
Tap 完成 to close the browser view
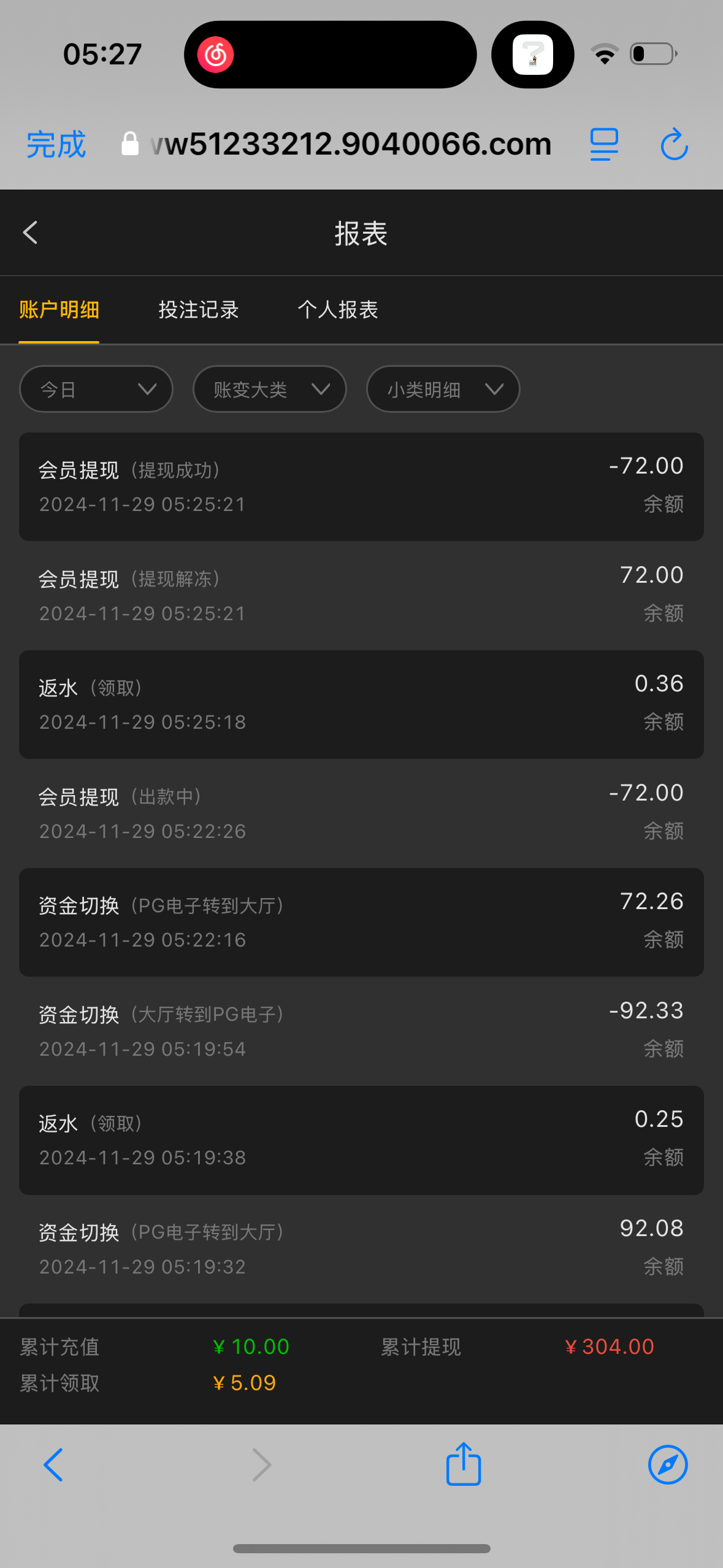56,145
